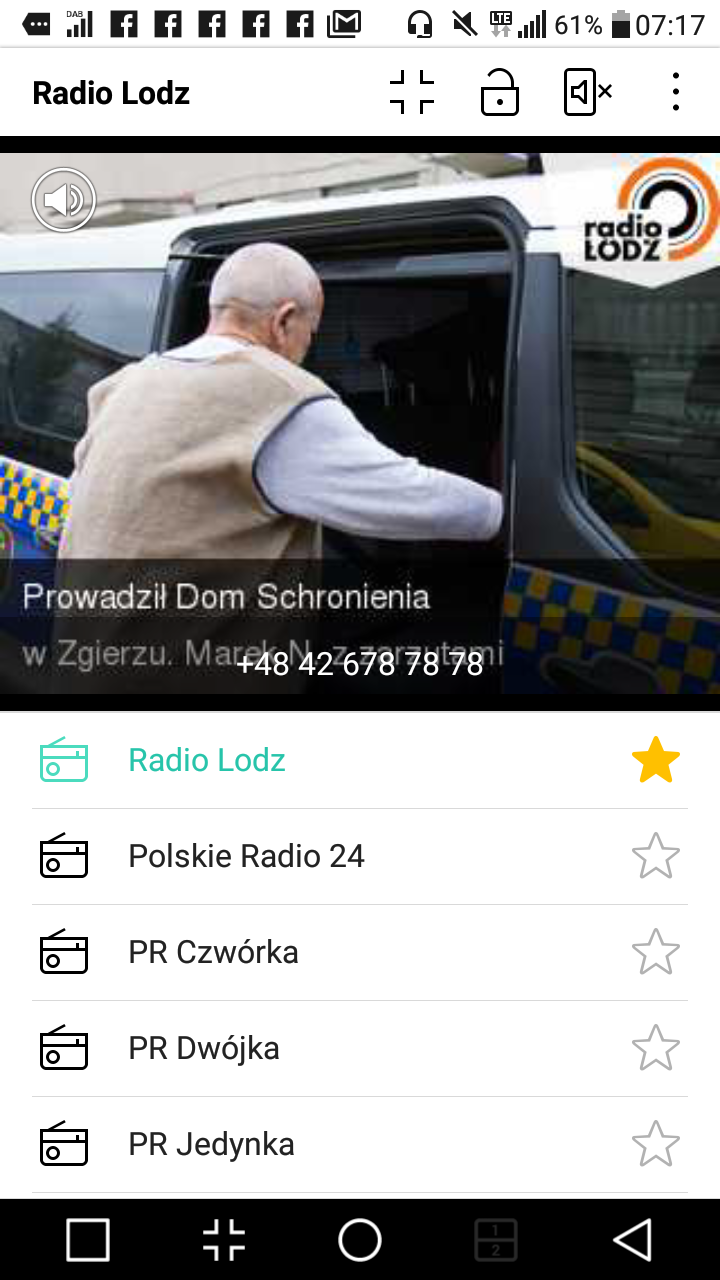Select the Radio Lodz station

click(x=207, y=760)
